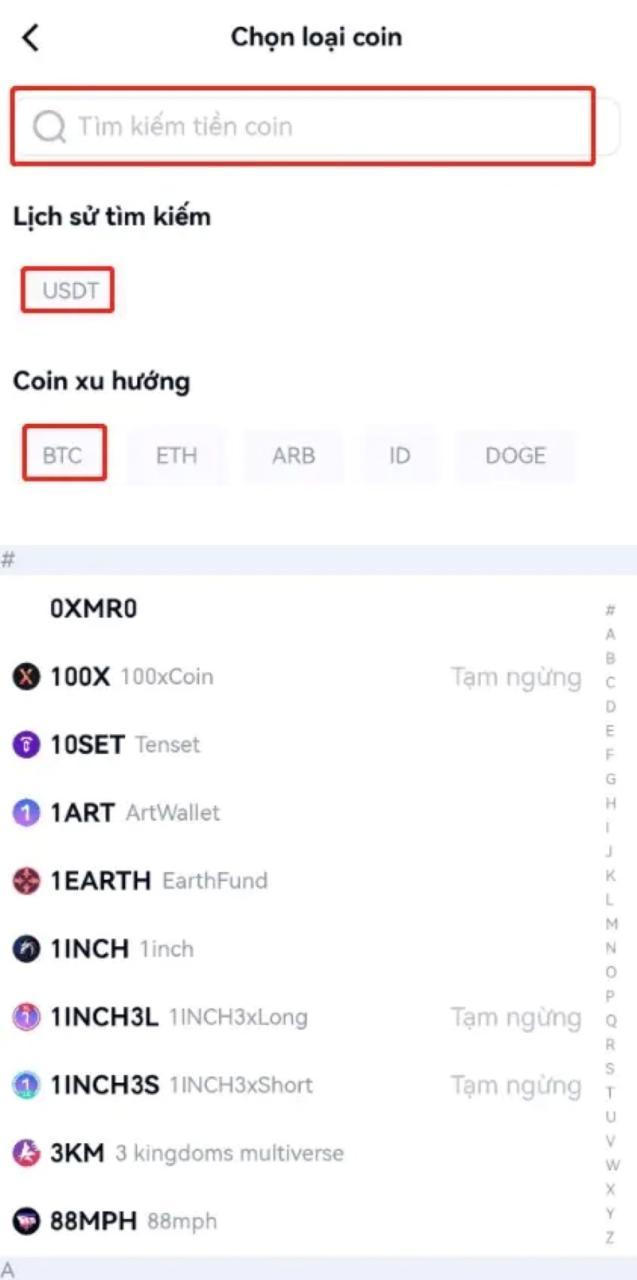
Task: Select the 100X 100xCoin row
Action: coord(300,676)
